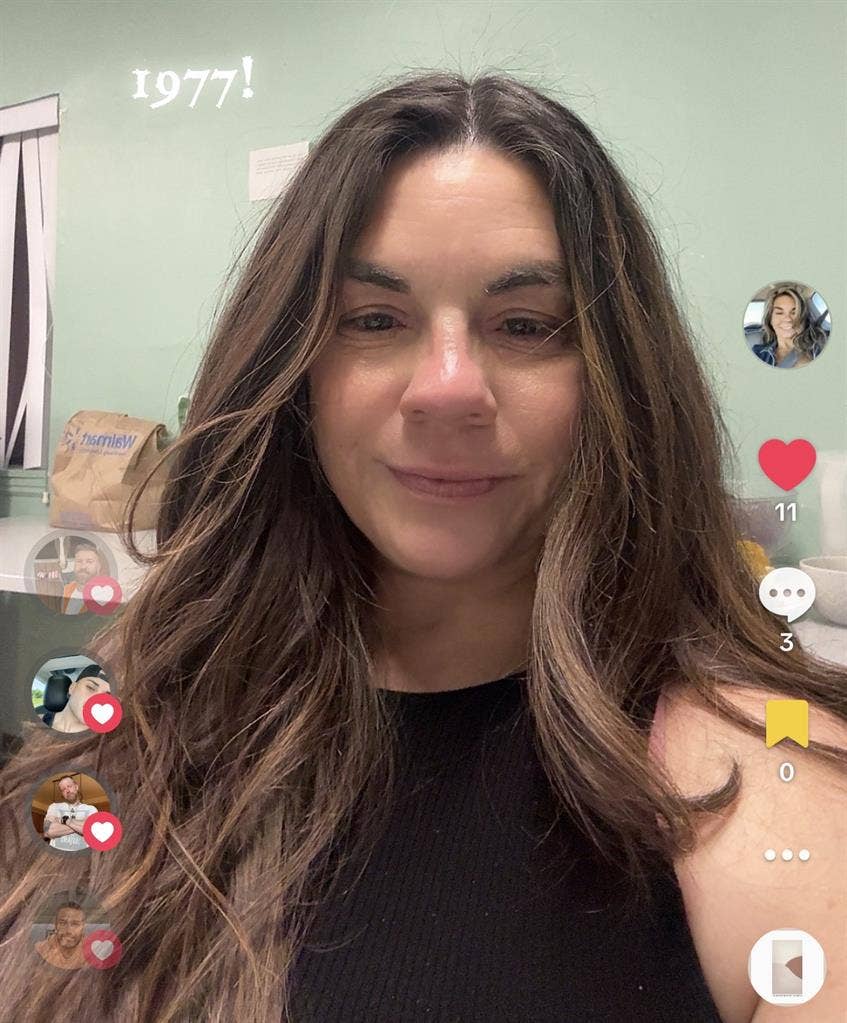Open the three-dot more options menu

pyautogui.click(x=787, y=855)
